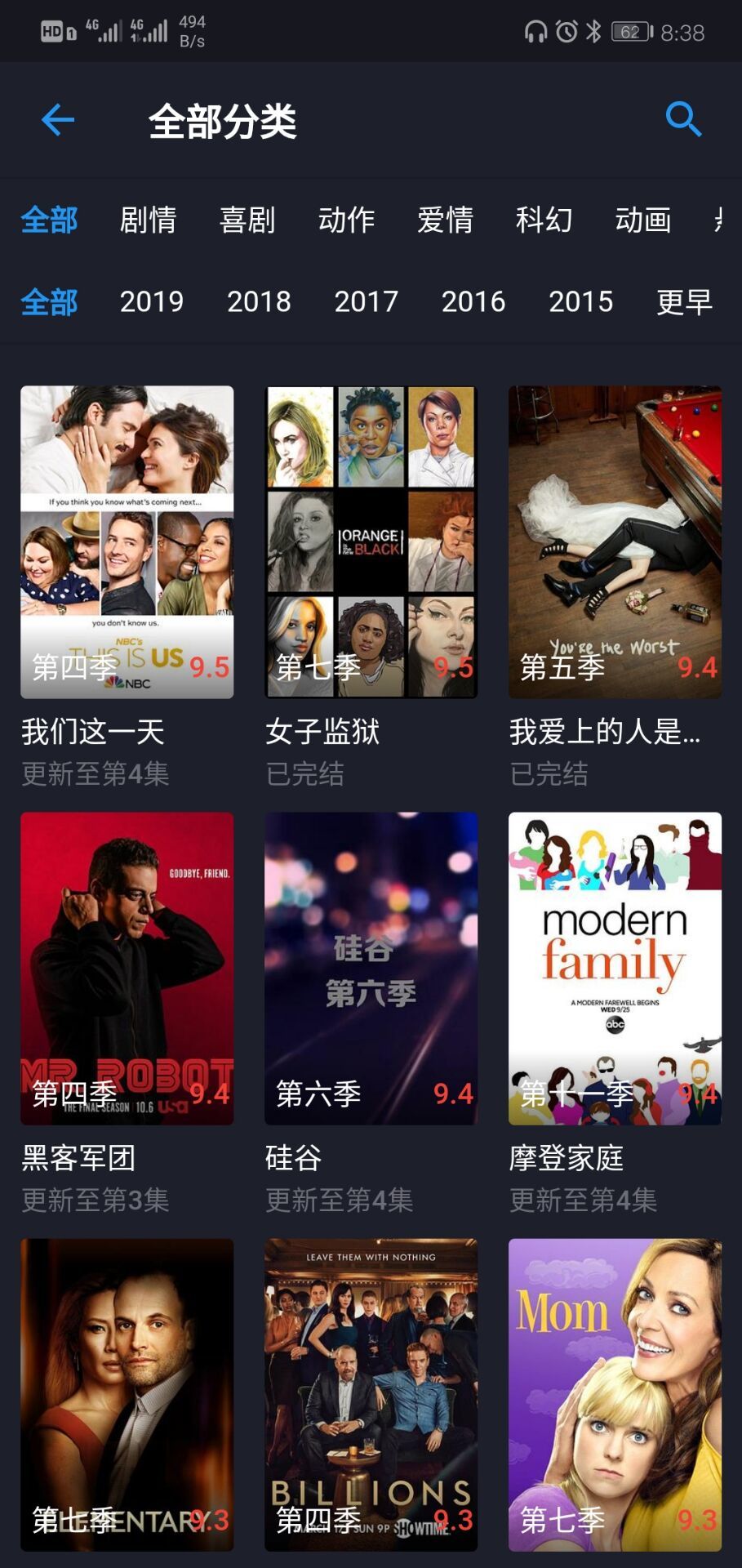Open the Mom poster card
The image size is (742, 1568).
(x=615, y=1395)
